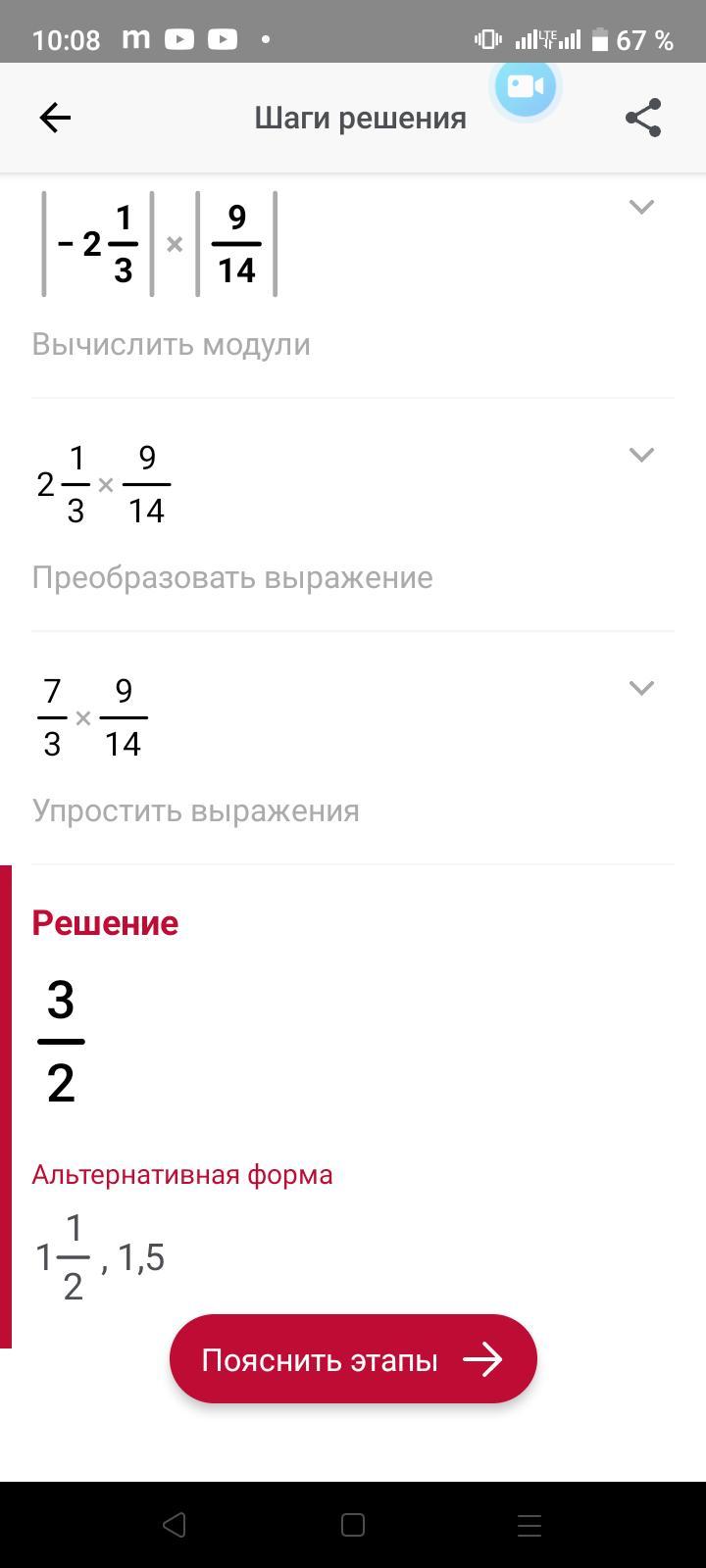Viewport: 706px width, 1568px height.
Task: Share the solution steps
Action: (x=643, y=119)
